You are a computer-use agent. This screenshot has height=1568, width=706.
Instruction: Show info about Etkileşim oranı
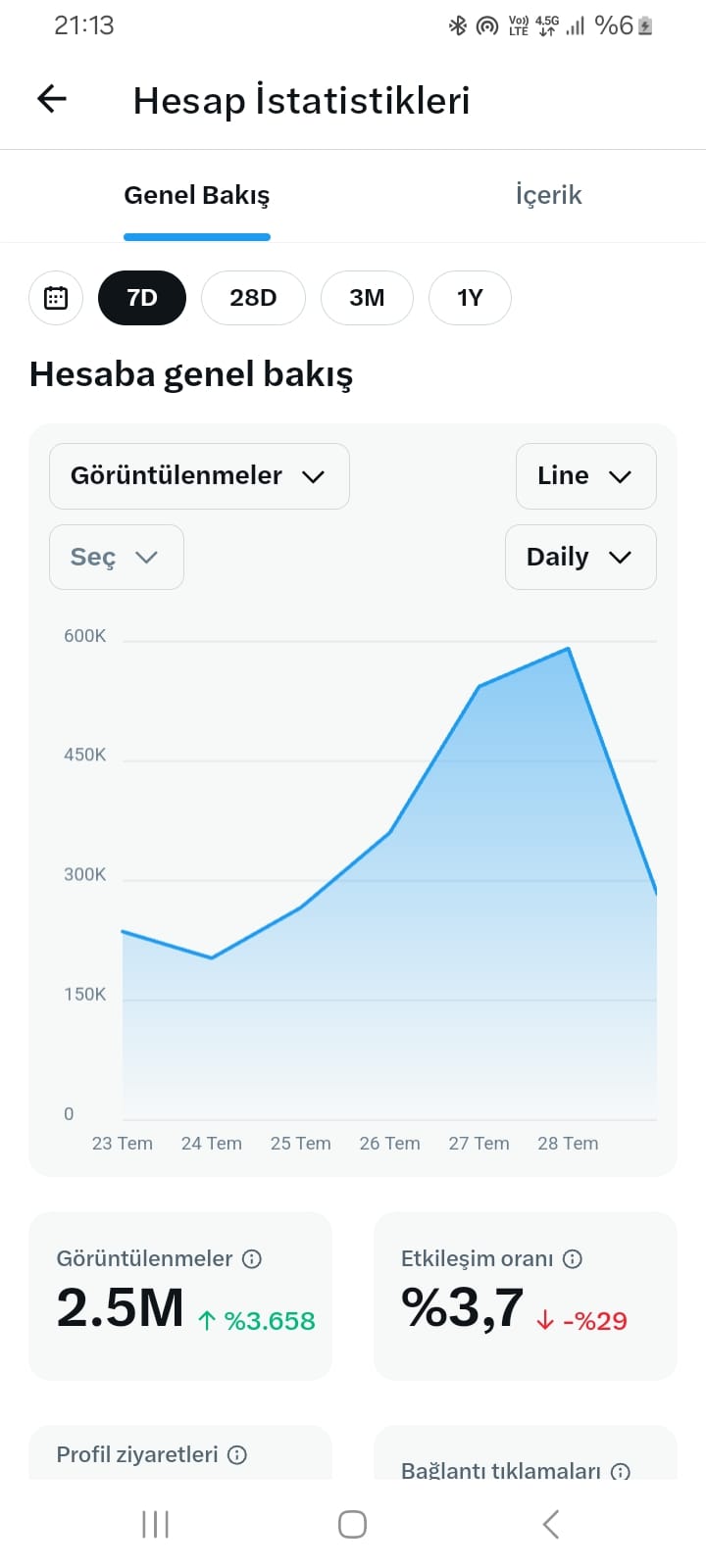point(573,1259)
